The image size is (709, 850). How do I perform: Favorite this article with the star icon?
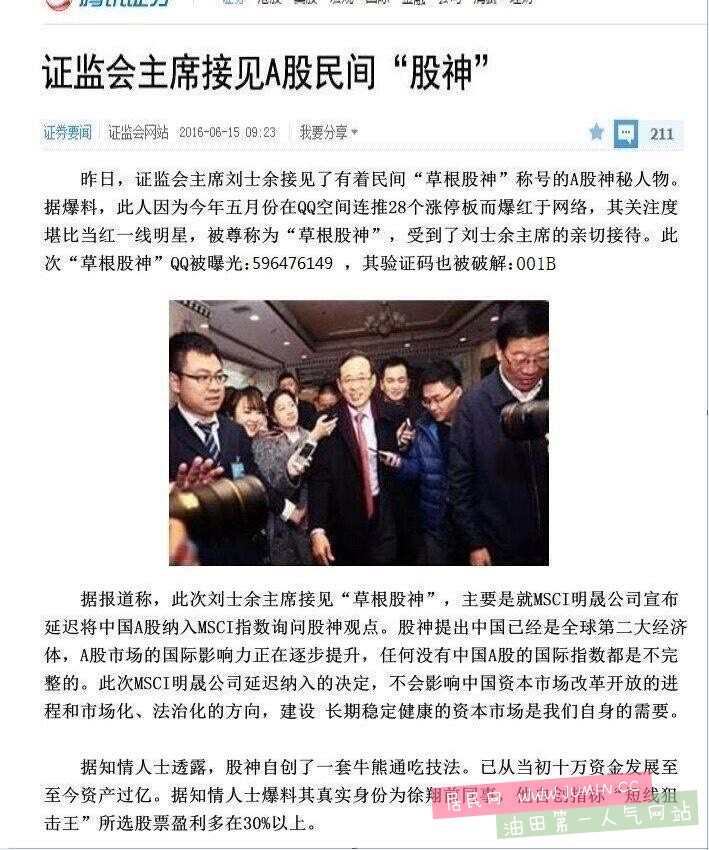597,132
